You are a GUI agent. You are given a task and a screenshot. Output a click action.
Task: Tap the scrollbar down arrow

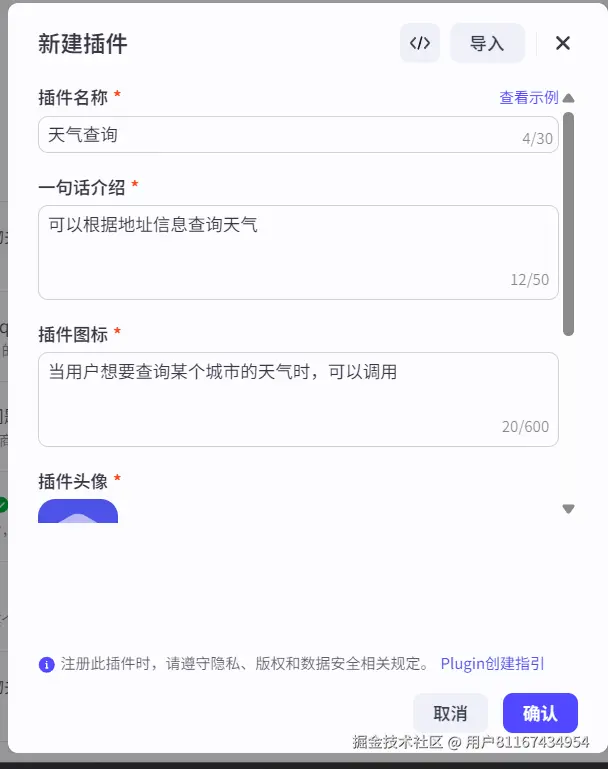click(568, 508)
